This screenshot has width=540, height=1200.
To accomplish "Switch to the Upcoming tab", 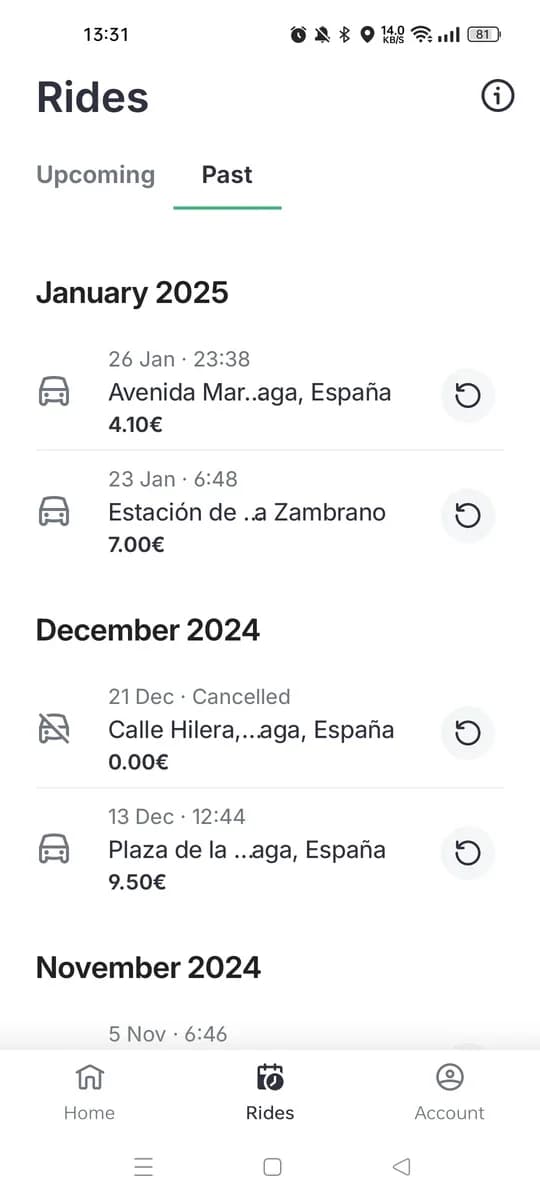I will click(x=96, y=175).
